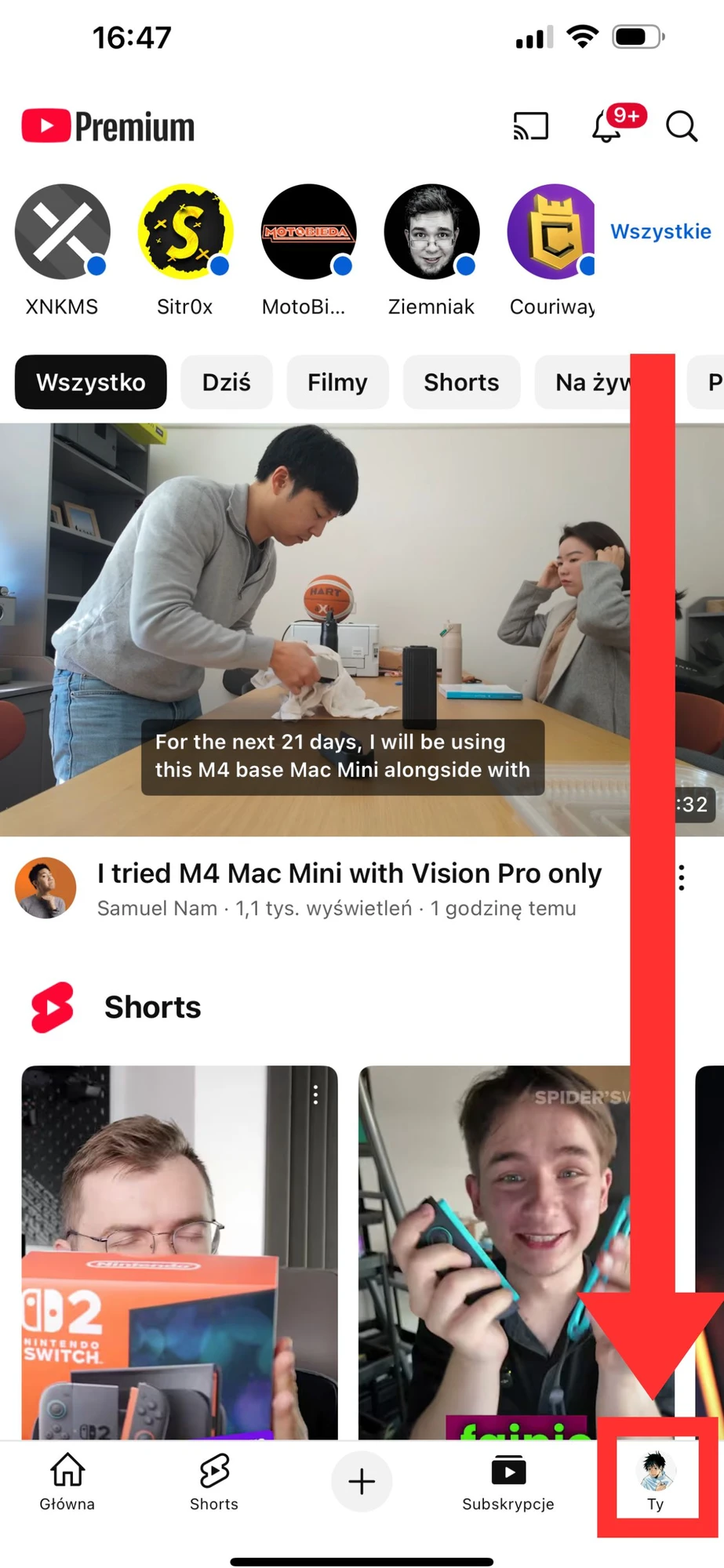The height and width of the screenshot is (1568, 724).
Task: Select the Filmy filter chip
Action: point(337,382)
